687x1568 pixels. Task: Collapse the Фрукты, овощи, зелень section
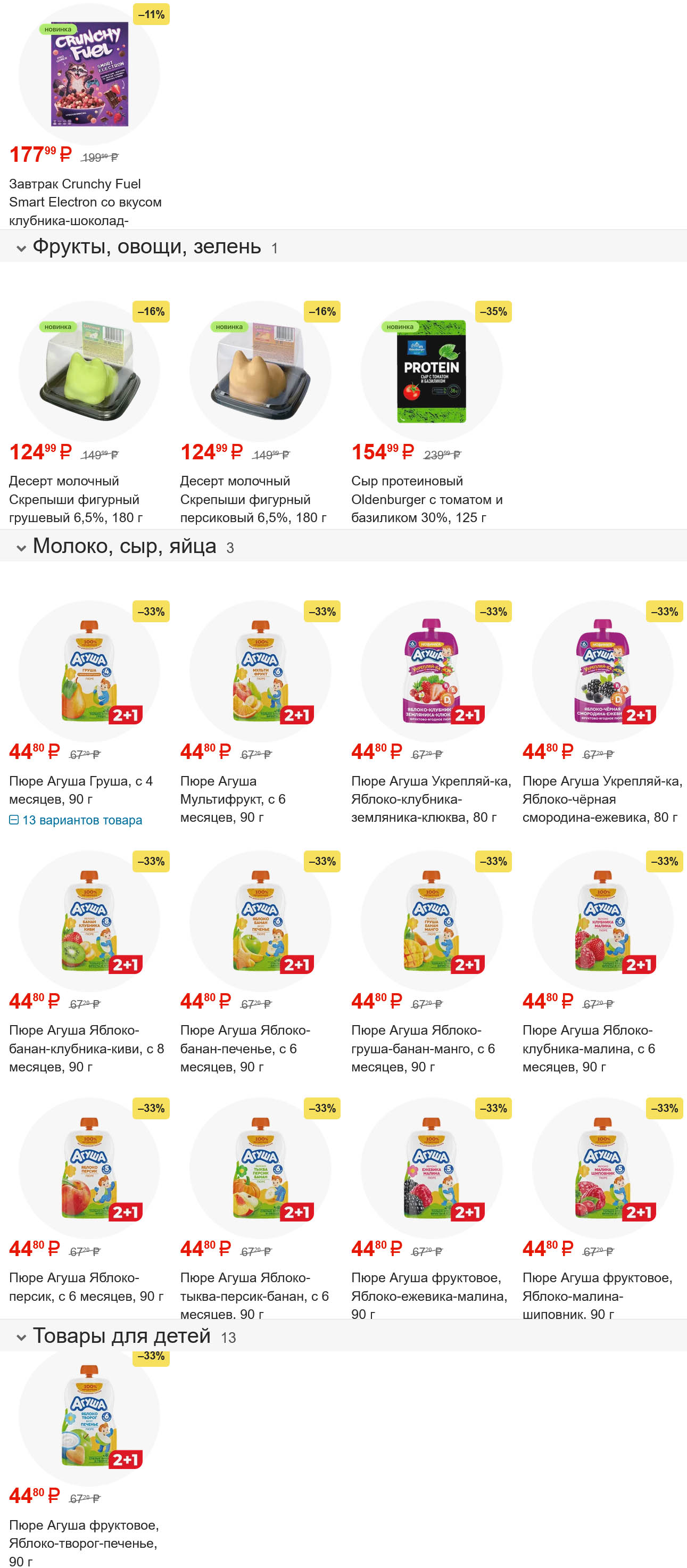click(x=22, y=247)
